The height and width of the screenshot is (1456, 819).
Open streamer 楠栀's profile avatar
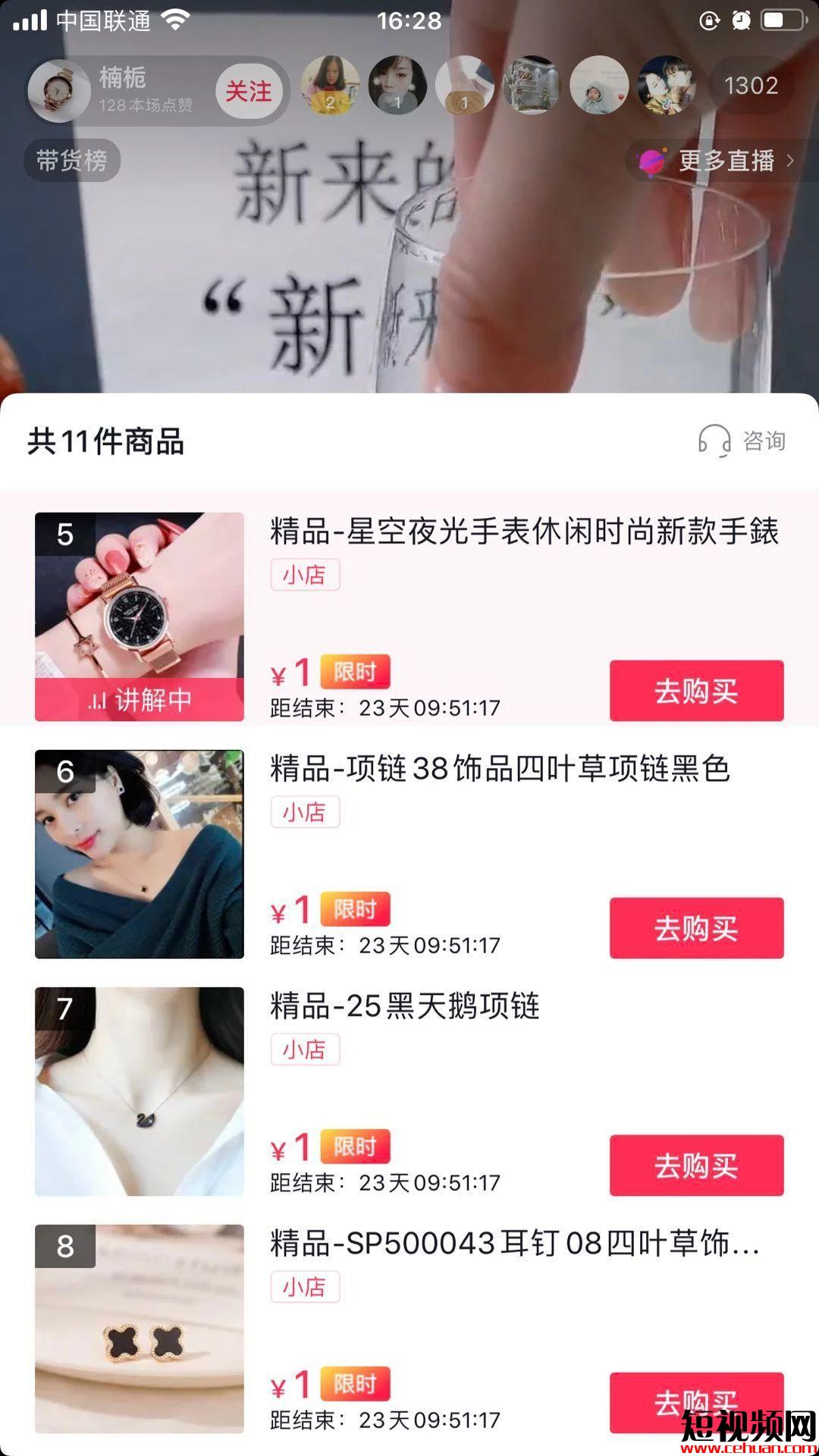[x=59, y=90]
